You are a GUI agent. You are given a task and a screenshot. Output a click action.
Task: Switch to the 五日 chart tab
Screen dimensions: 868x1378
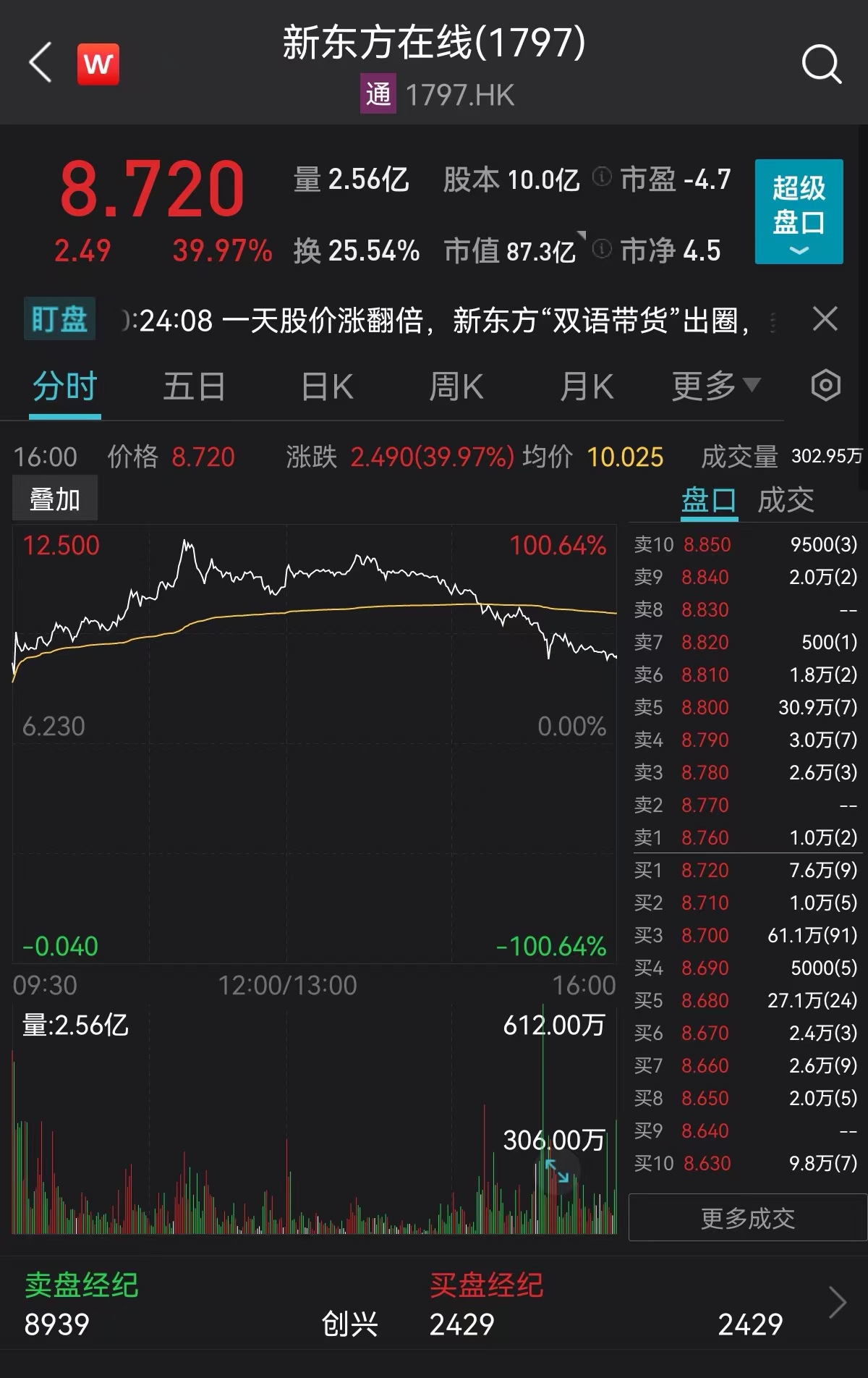point(194,386)
